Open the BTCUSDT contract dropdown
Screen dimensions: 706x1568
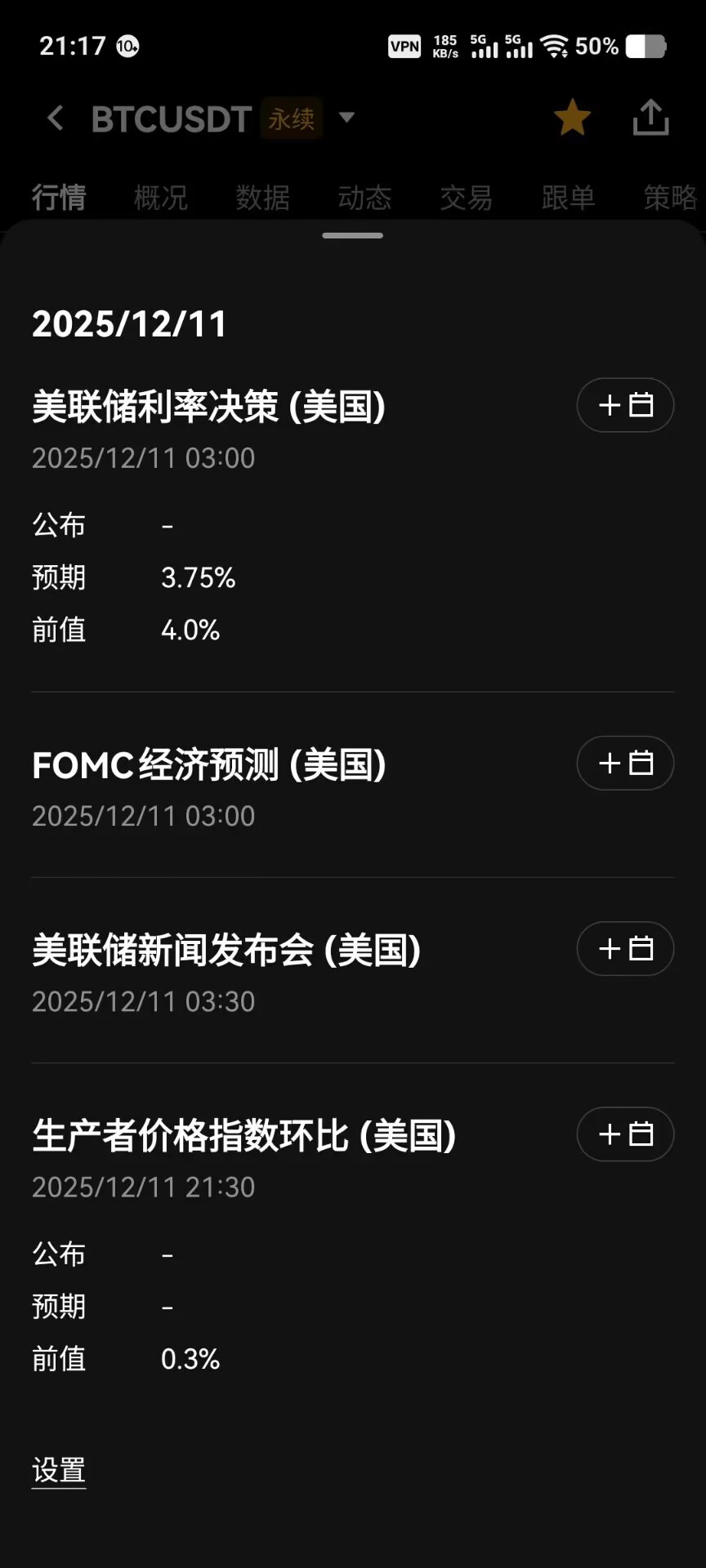(346, 118)
